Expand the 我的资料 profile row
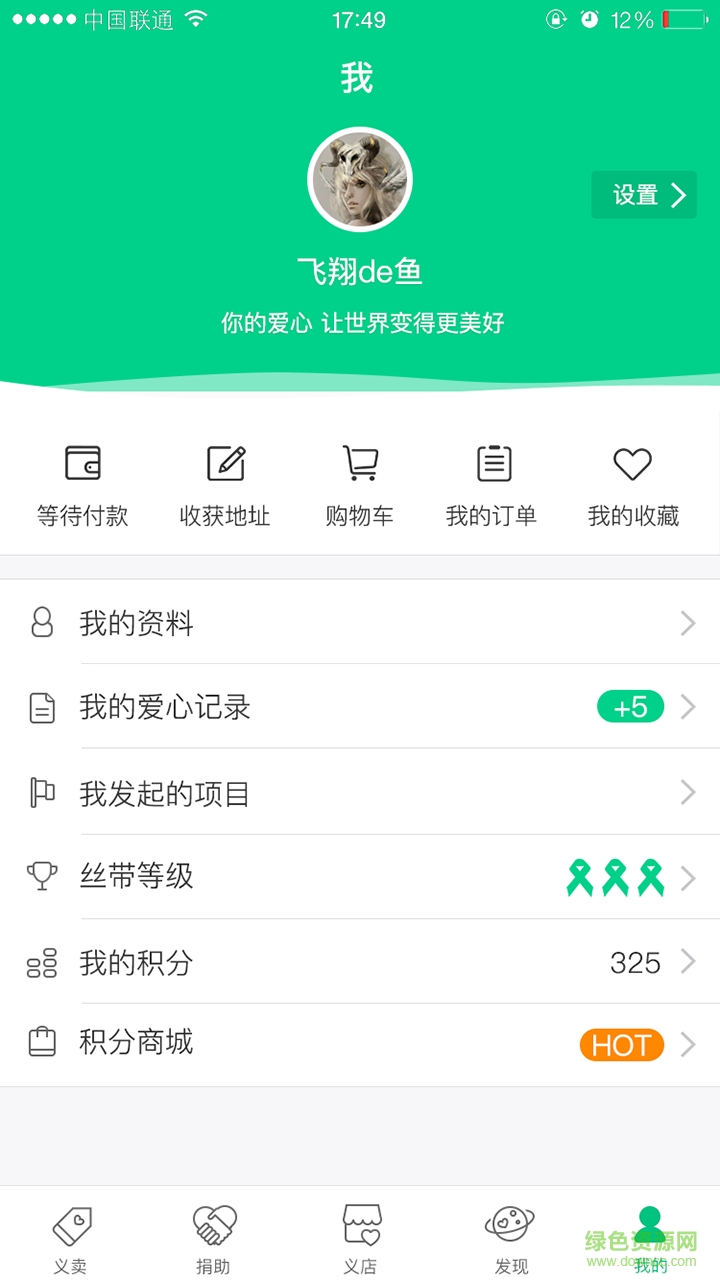Image resolution: width=720 pixels, height=1280 pixels. point(360,623)
